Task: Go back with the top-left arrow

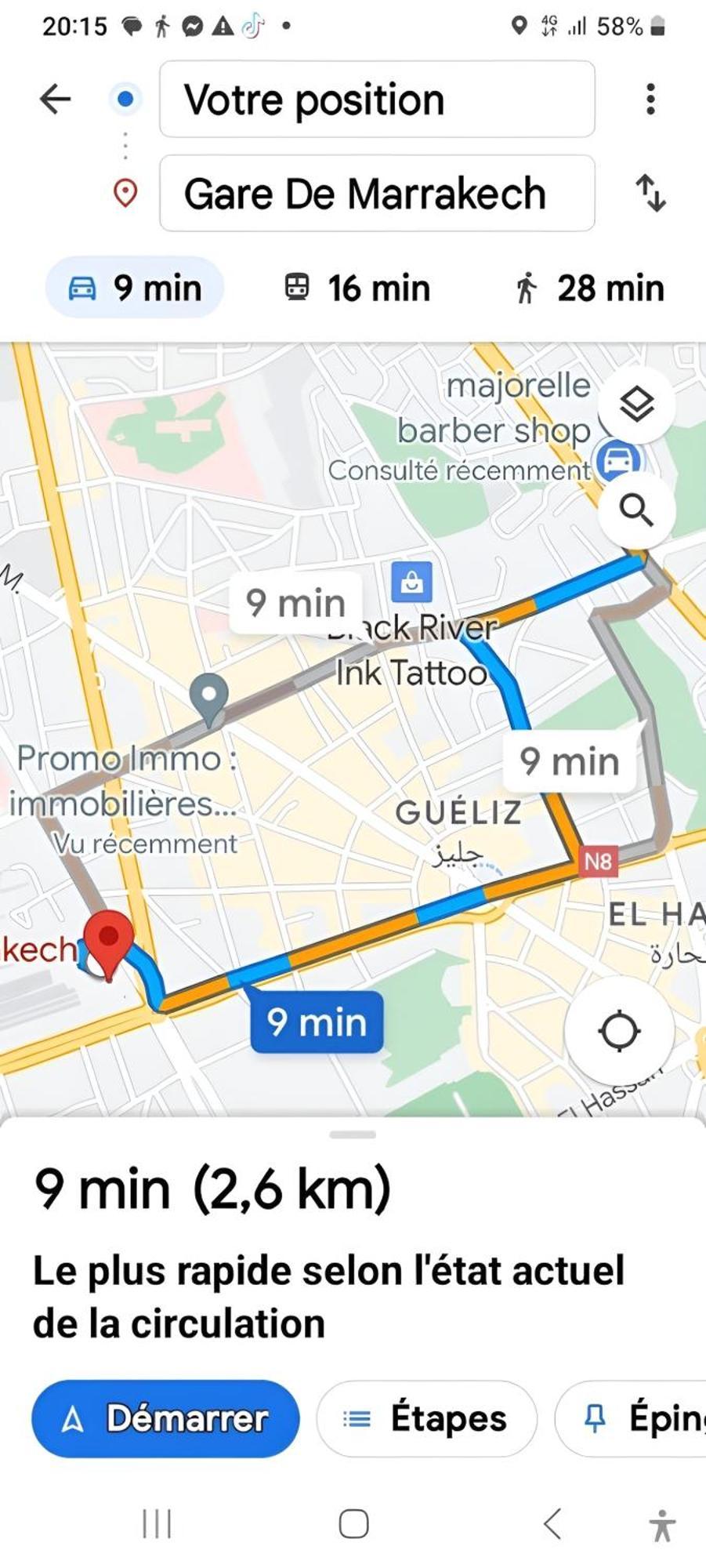Action: pyautogui.click(x=55, y=100)
